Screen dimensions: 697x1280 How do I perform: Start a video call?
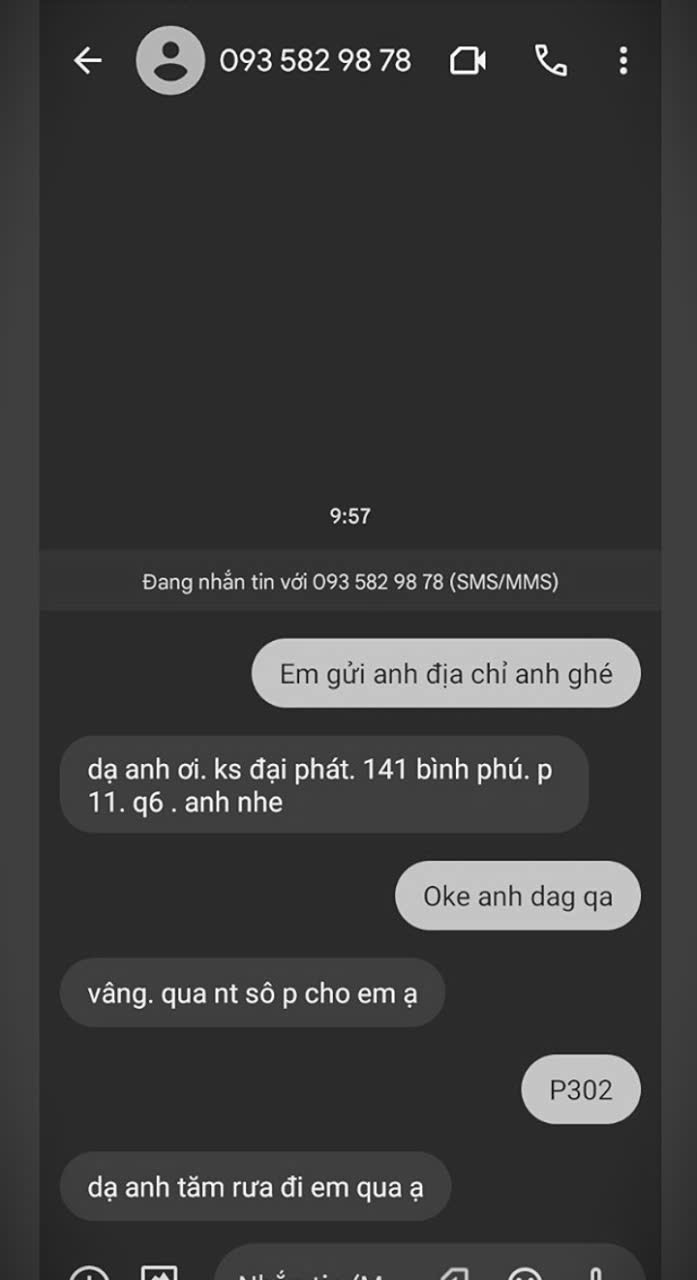(467, 61)
